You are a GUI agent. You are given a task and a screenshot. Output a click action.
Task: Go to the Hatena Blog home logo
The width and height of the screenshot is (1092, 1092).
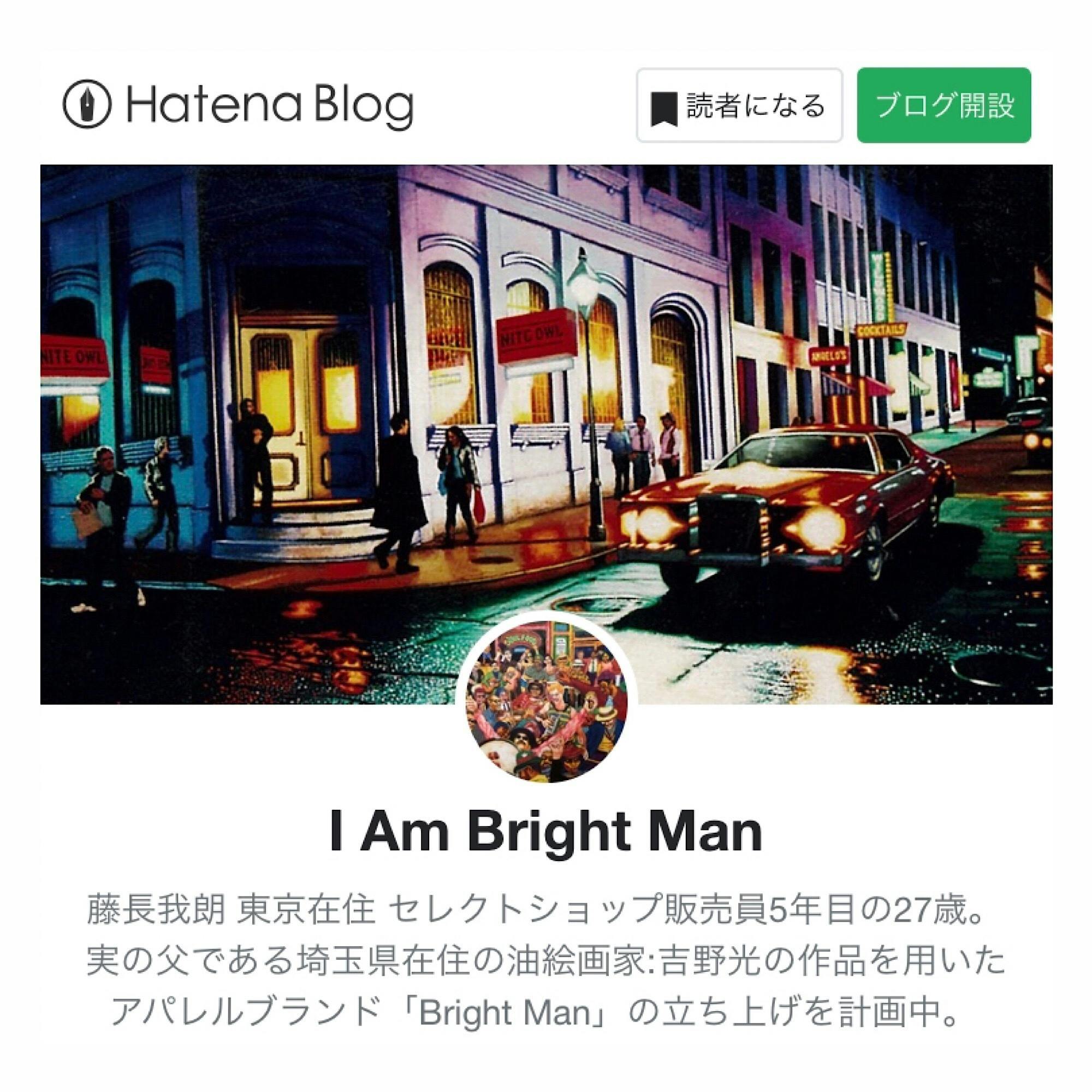pyautogui.click(x=238, y=106)
